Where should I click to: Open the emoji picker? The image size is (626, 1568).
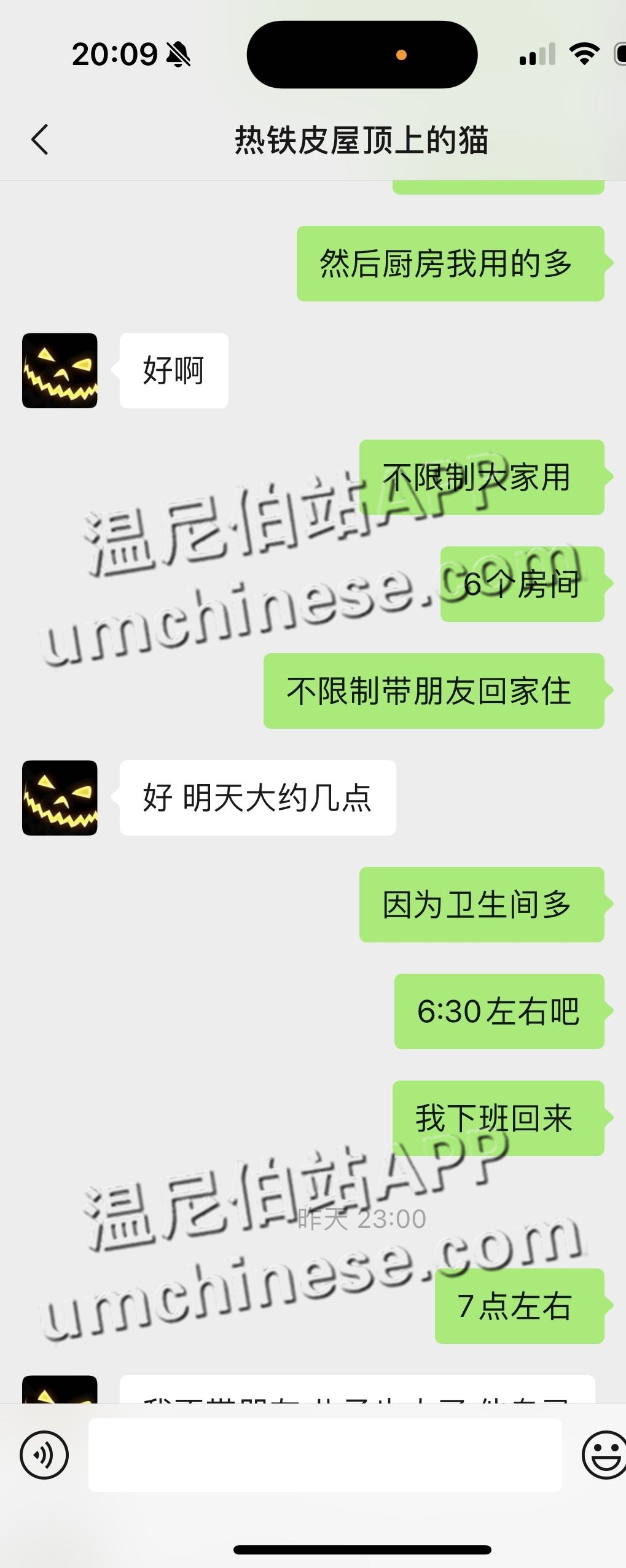(604, 1454)
